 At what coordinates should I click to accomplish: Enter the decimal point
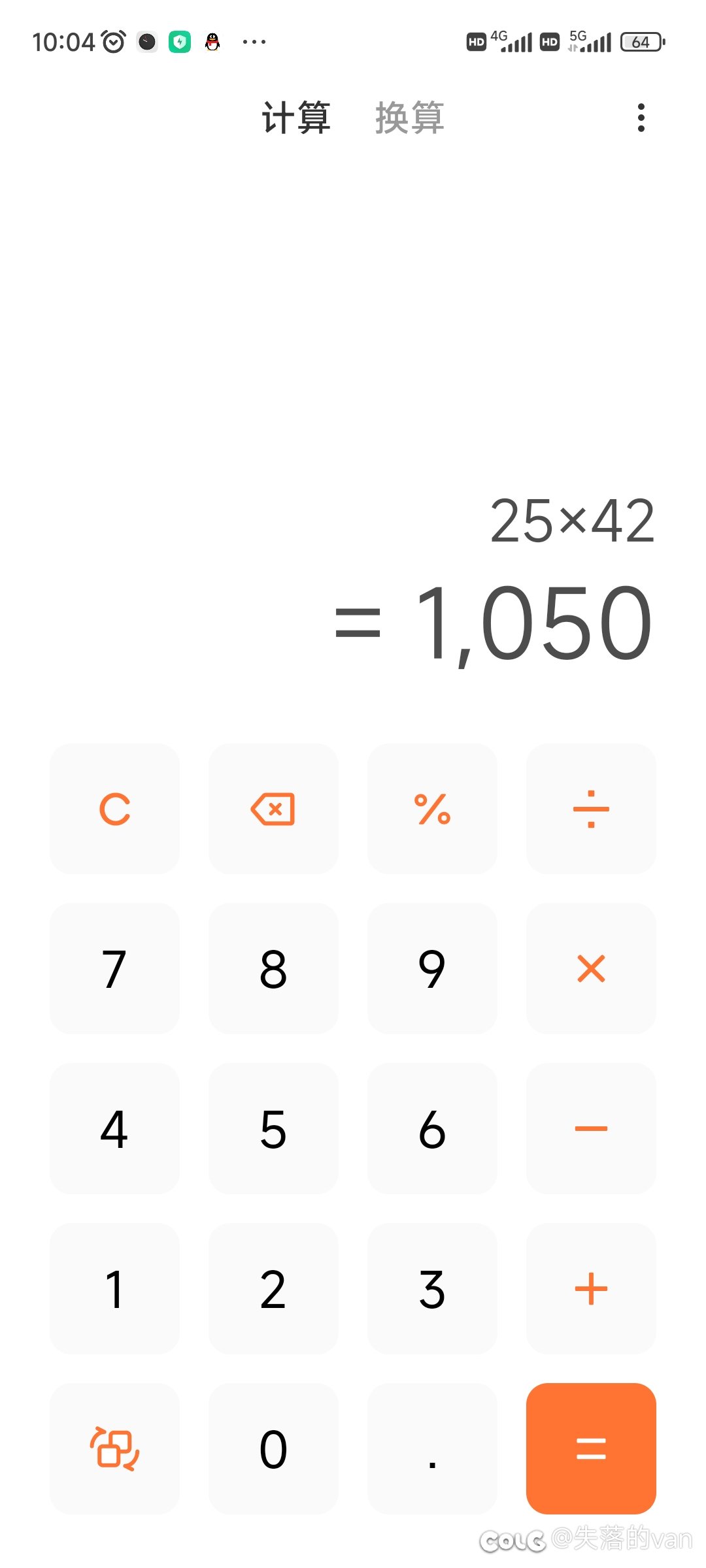coord(432,1448)
